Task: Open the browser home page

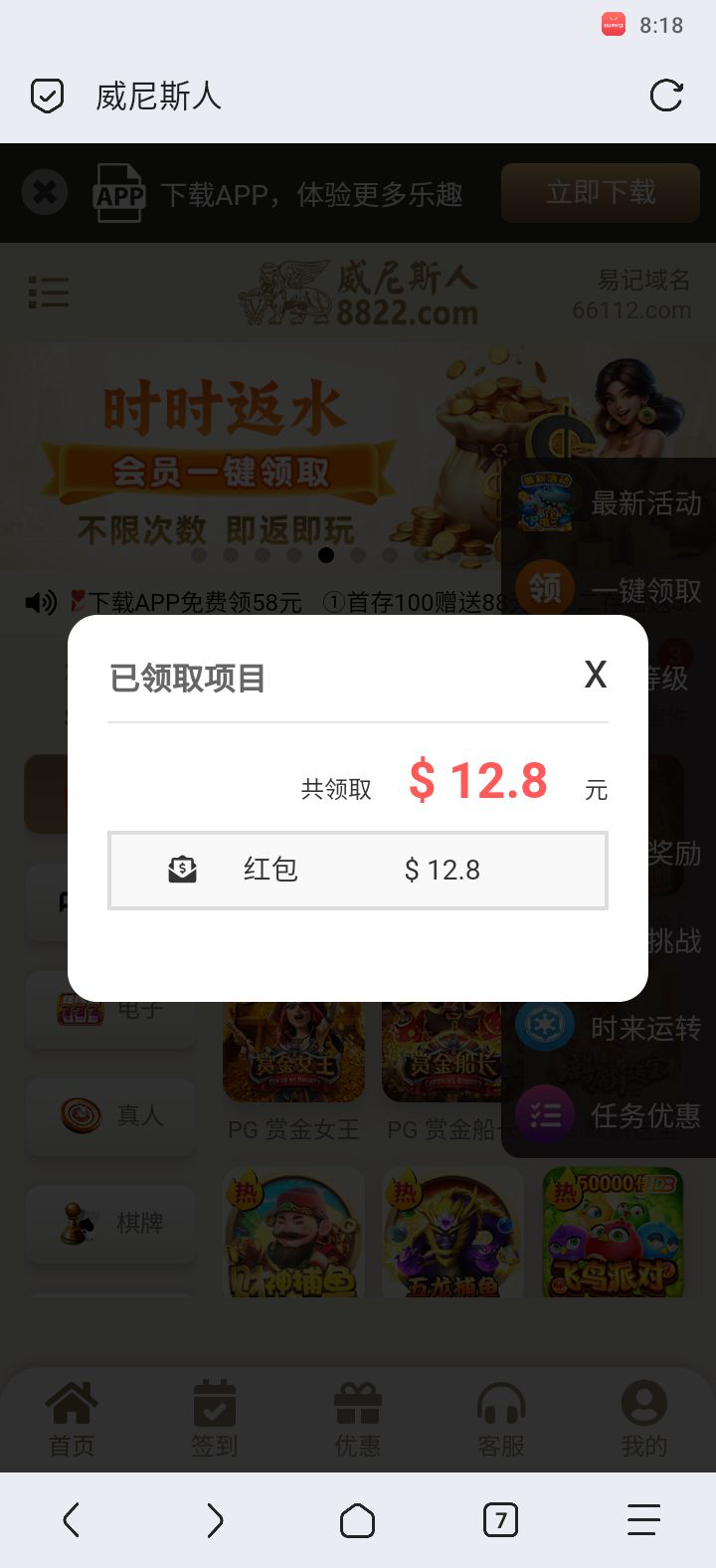Action: point(358,1520)
